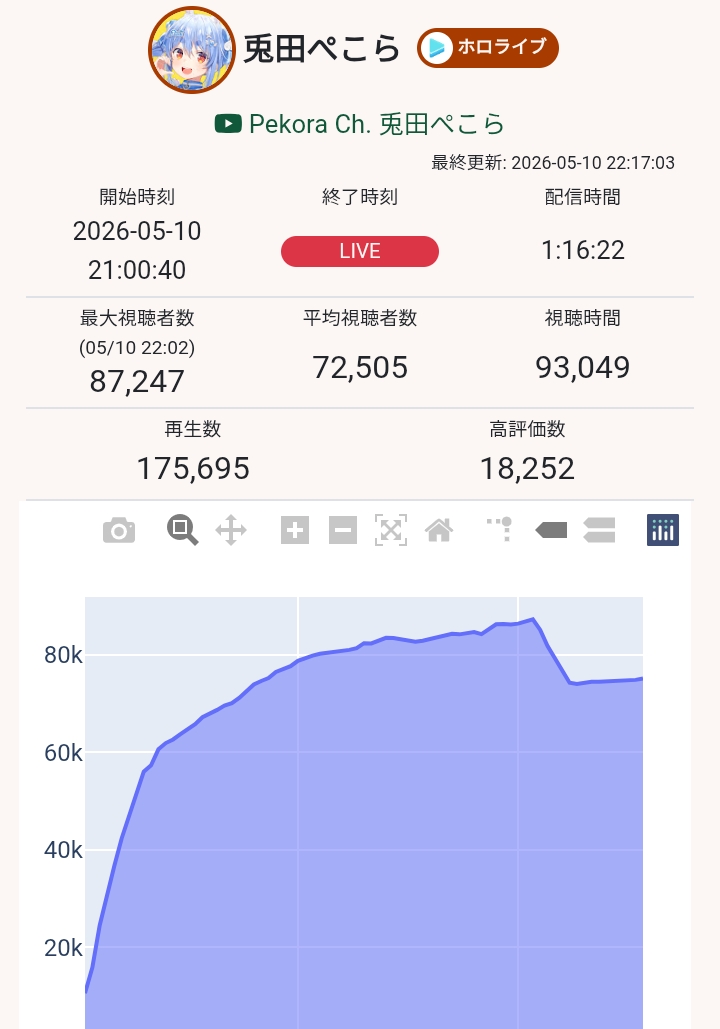The height and width of the screenshot is (1029, 720).
Task: Show closest data on hover
Action: coord(551,530)
